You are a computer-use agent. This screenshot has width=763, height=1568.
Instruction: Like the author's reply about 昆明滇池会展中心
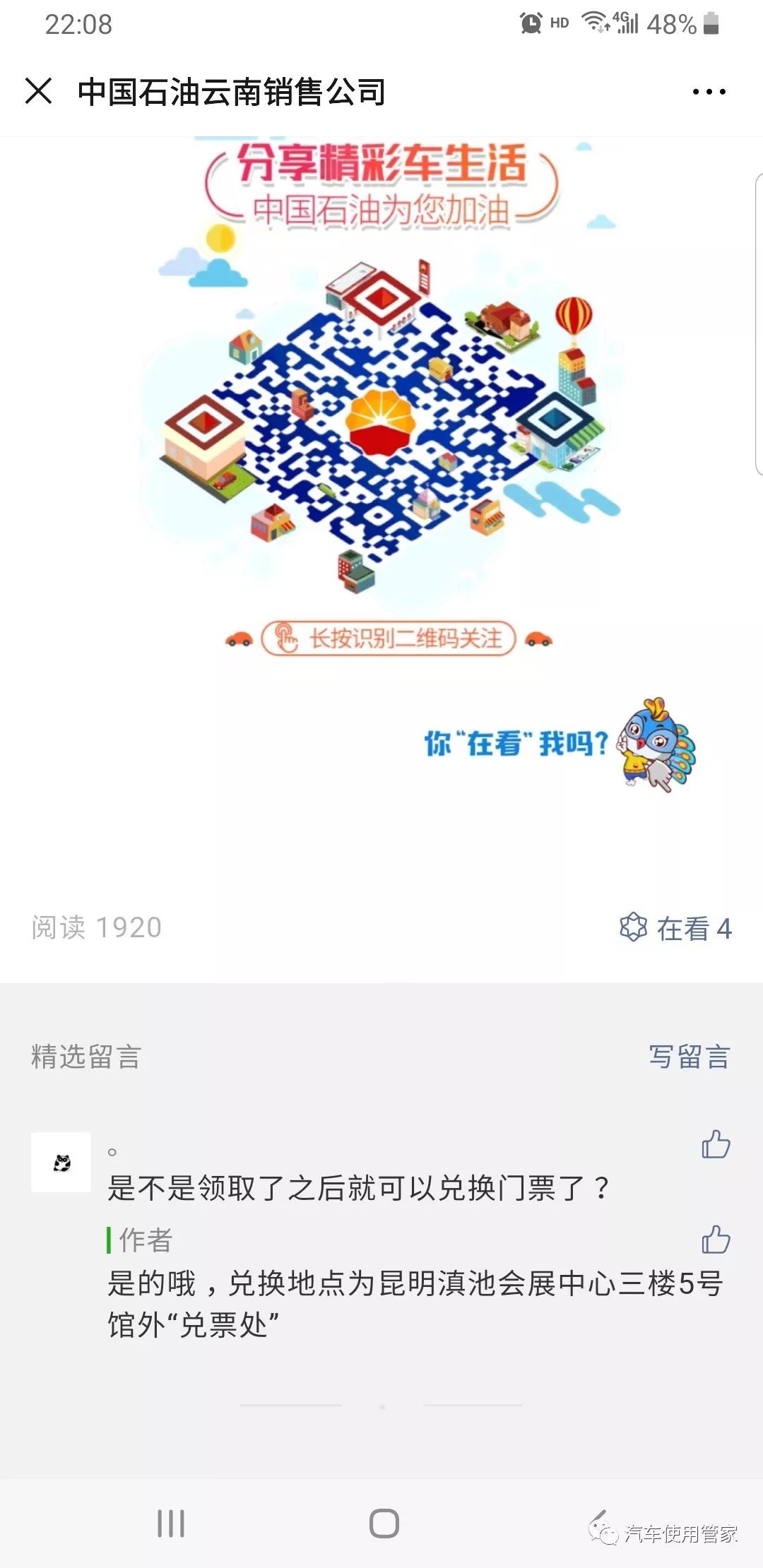click(716, 1240)
